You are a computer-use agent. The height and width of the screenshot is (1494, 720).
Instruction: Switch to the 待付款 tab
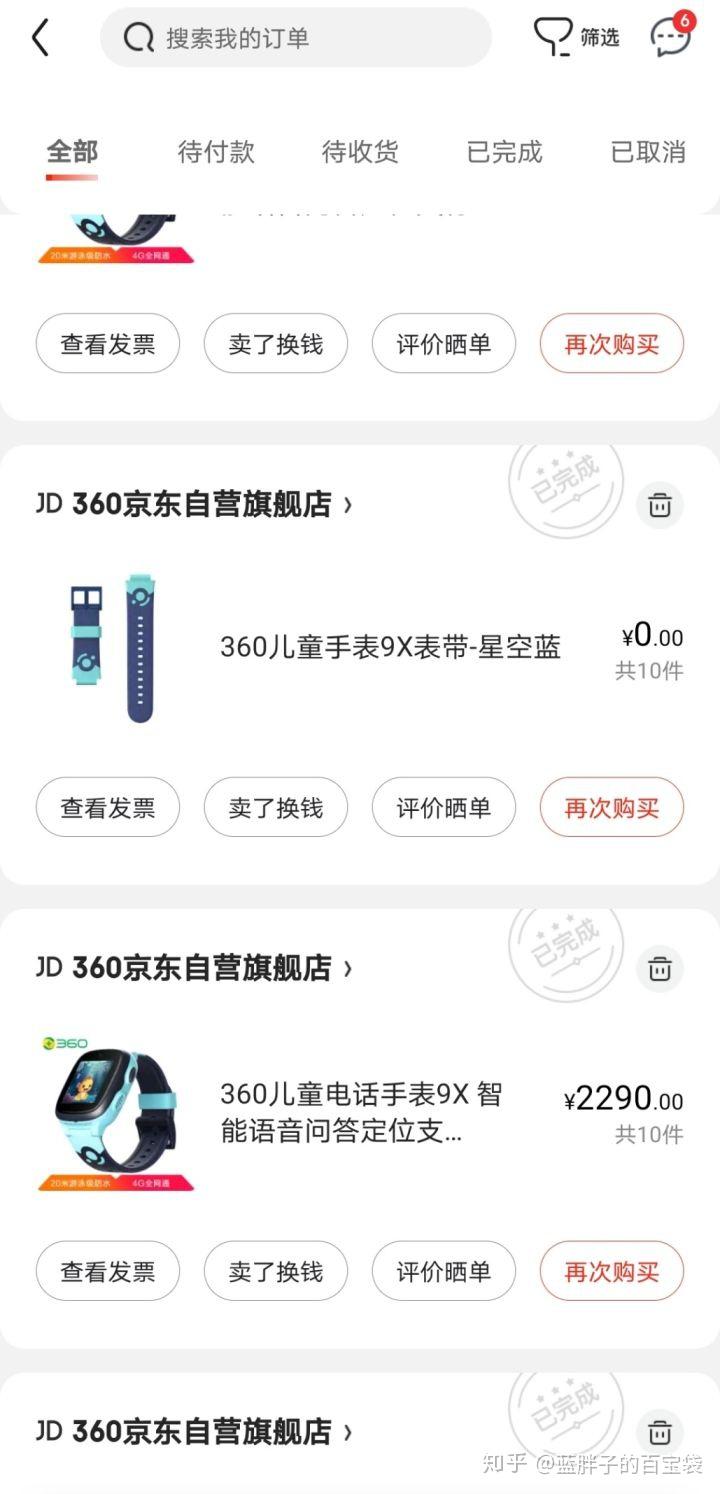point(216,152)
